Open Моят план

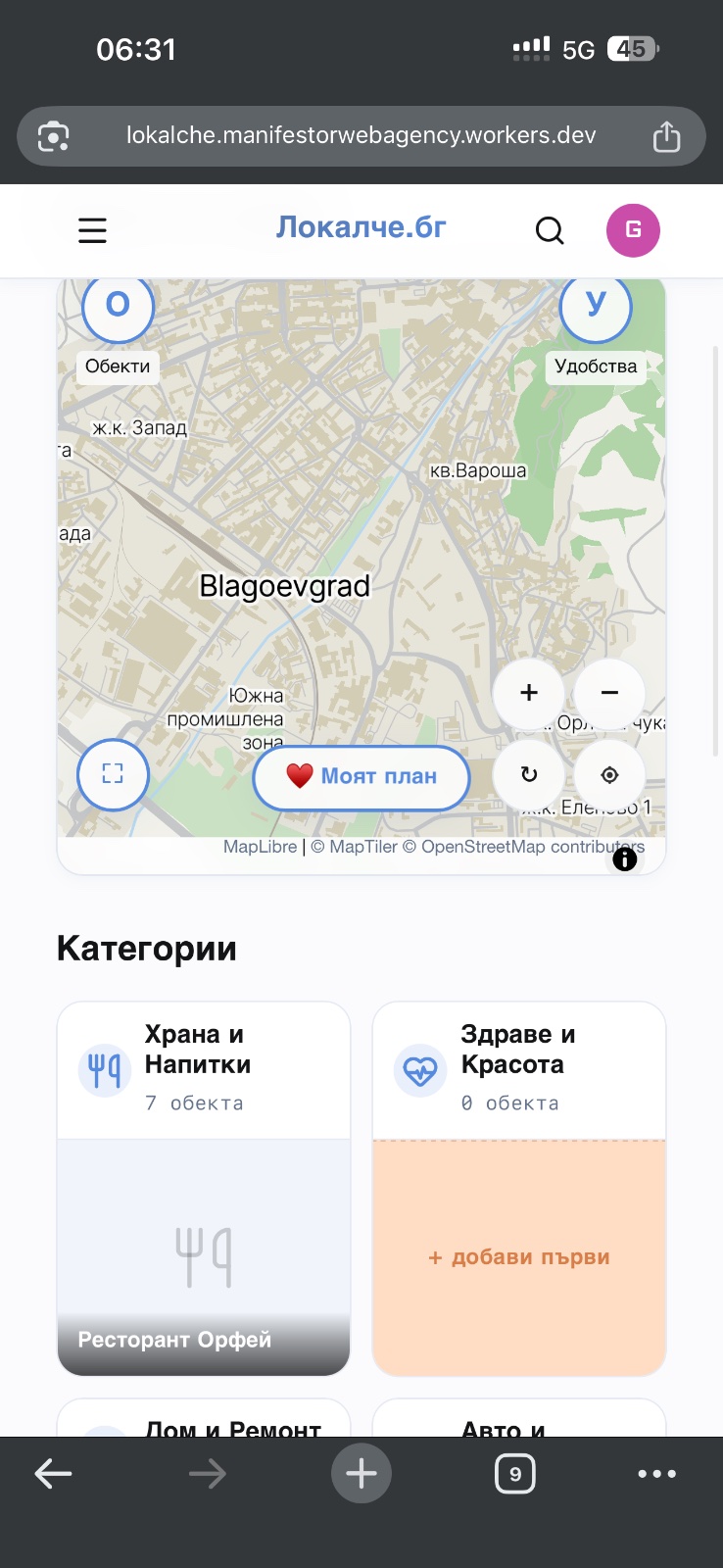click(x=361, y=776)
